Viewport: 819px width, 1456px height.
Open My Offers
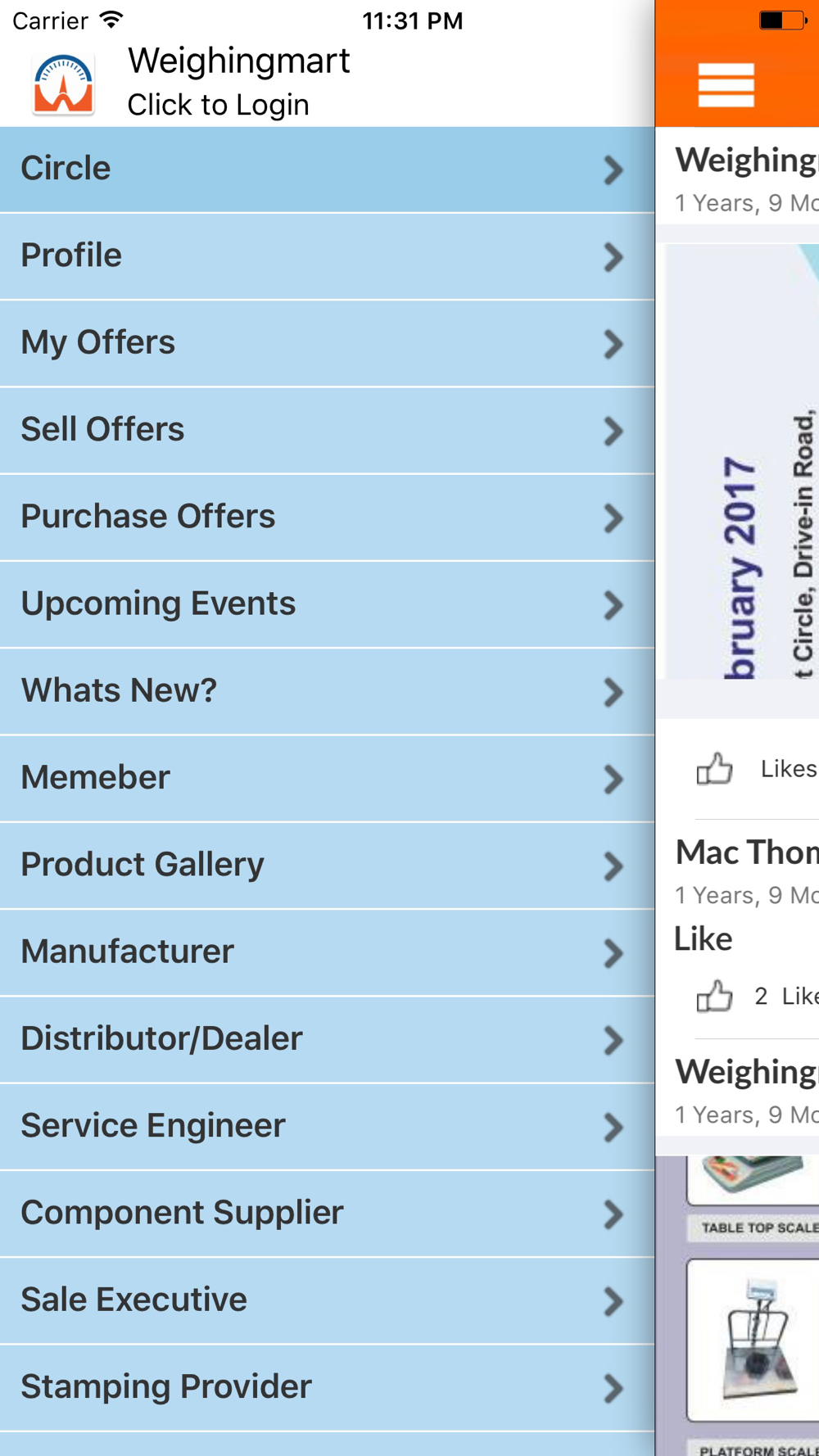point(326,343)
